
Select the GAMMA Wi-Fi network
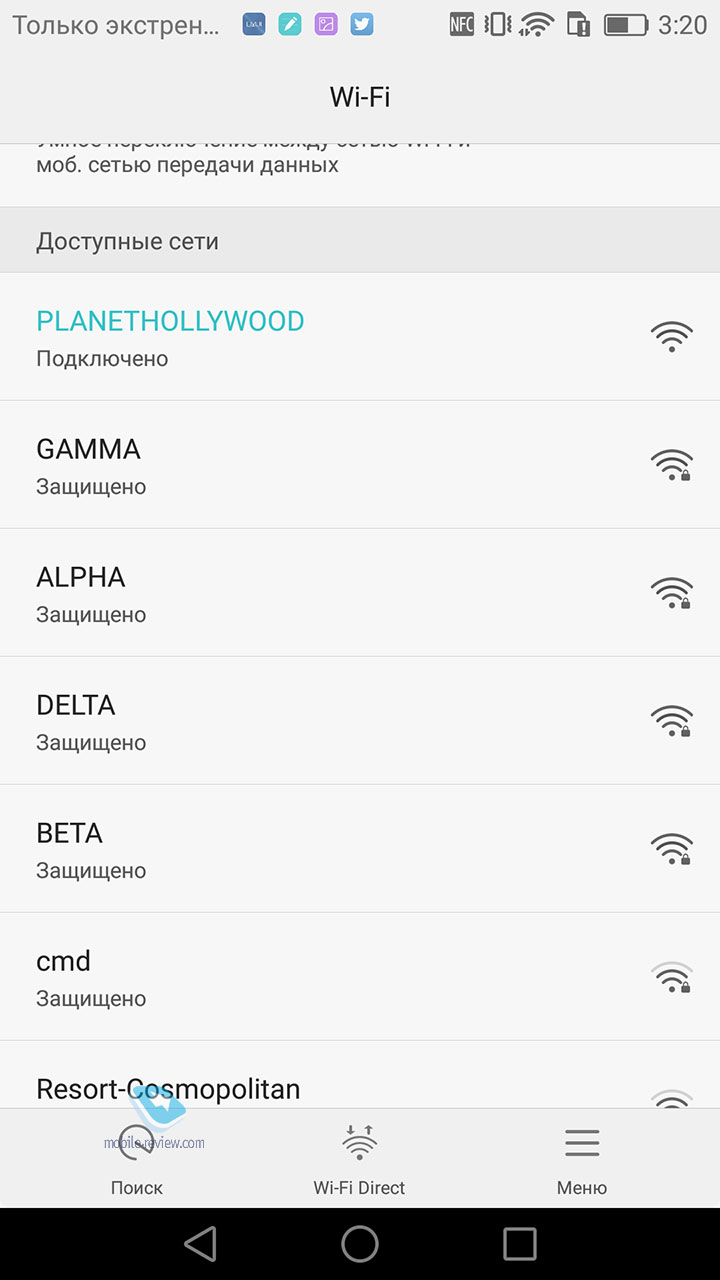pos(360,465)
